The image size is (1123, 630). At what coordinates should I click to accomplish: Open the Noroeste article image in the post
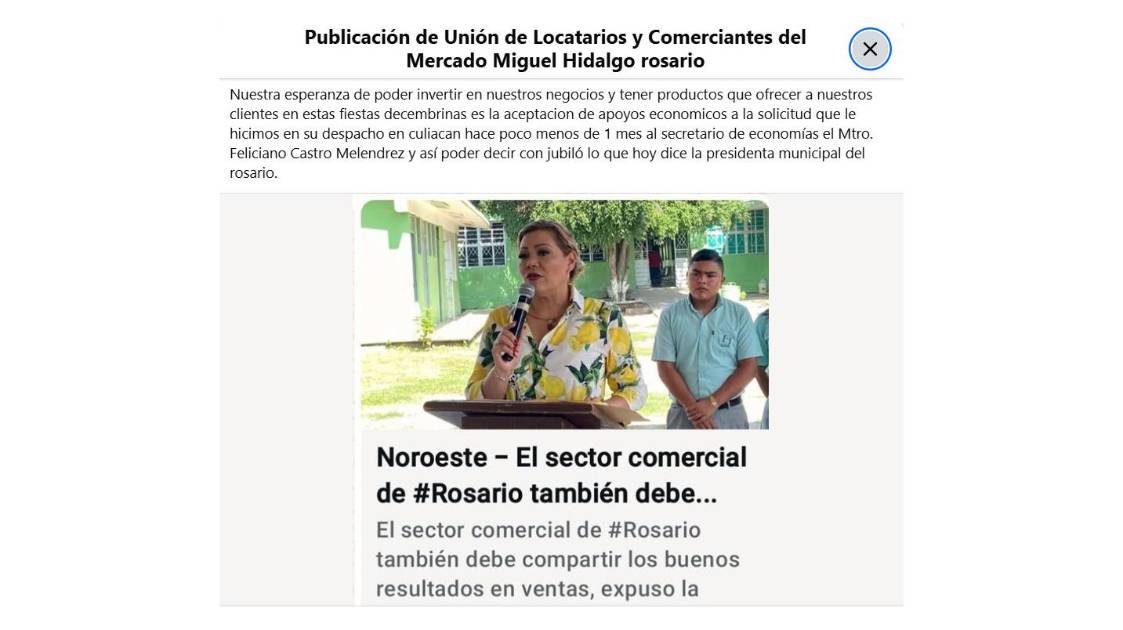[564, 315]
